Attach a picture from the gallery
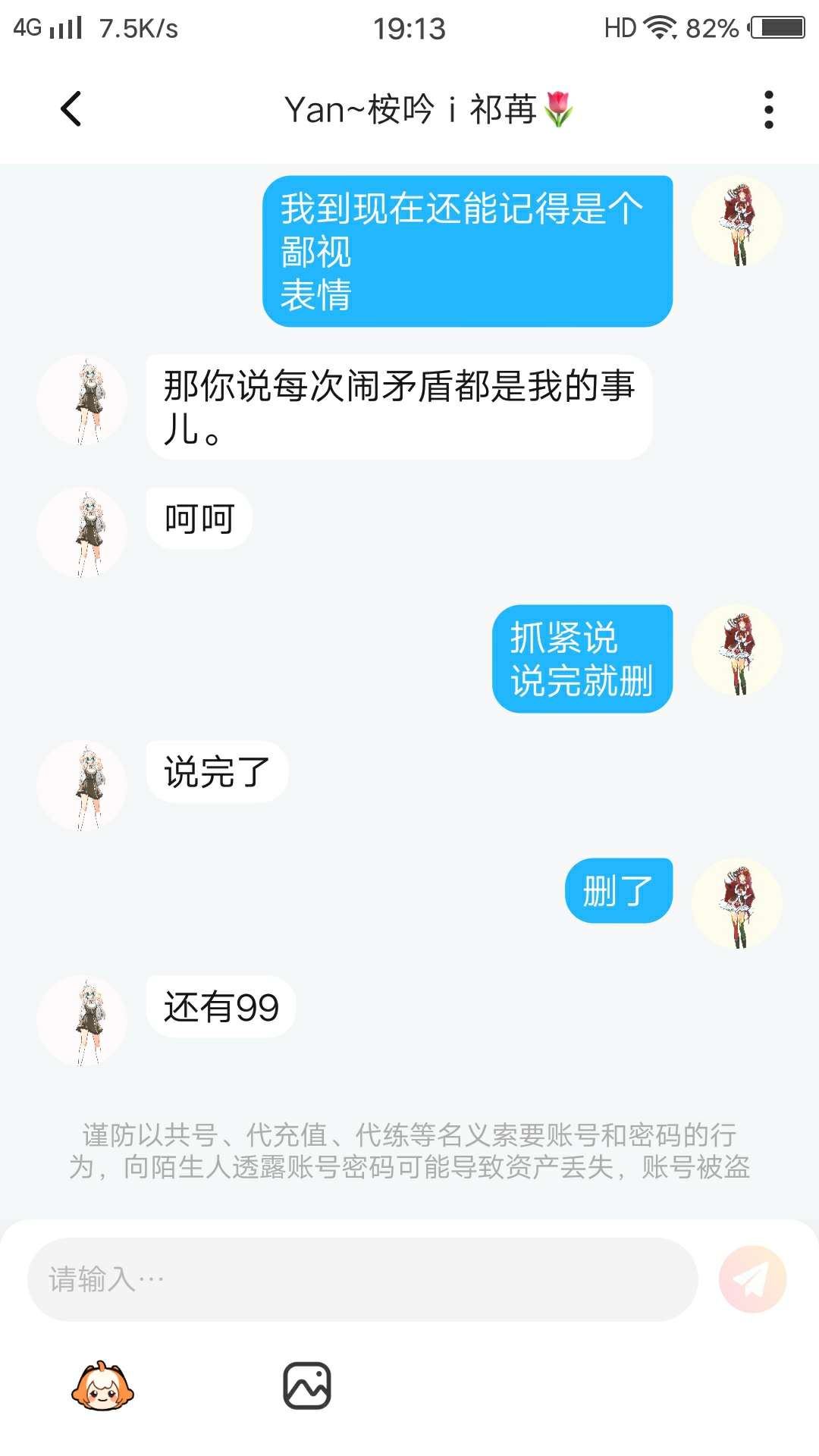 307,1386
